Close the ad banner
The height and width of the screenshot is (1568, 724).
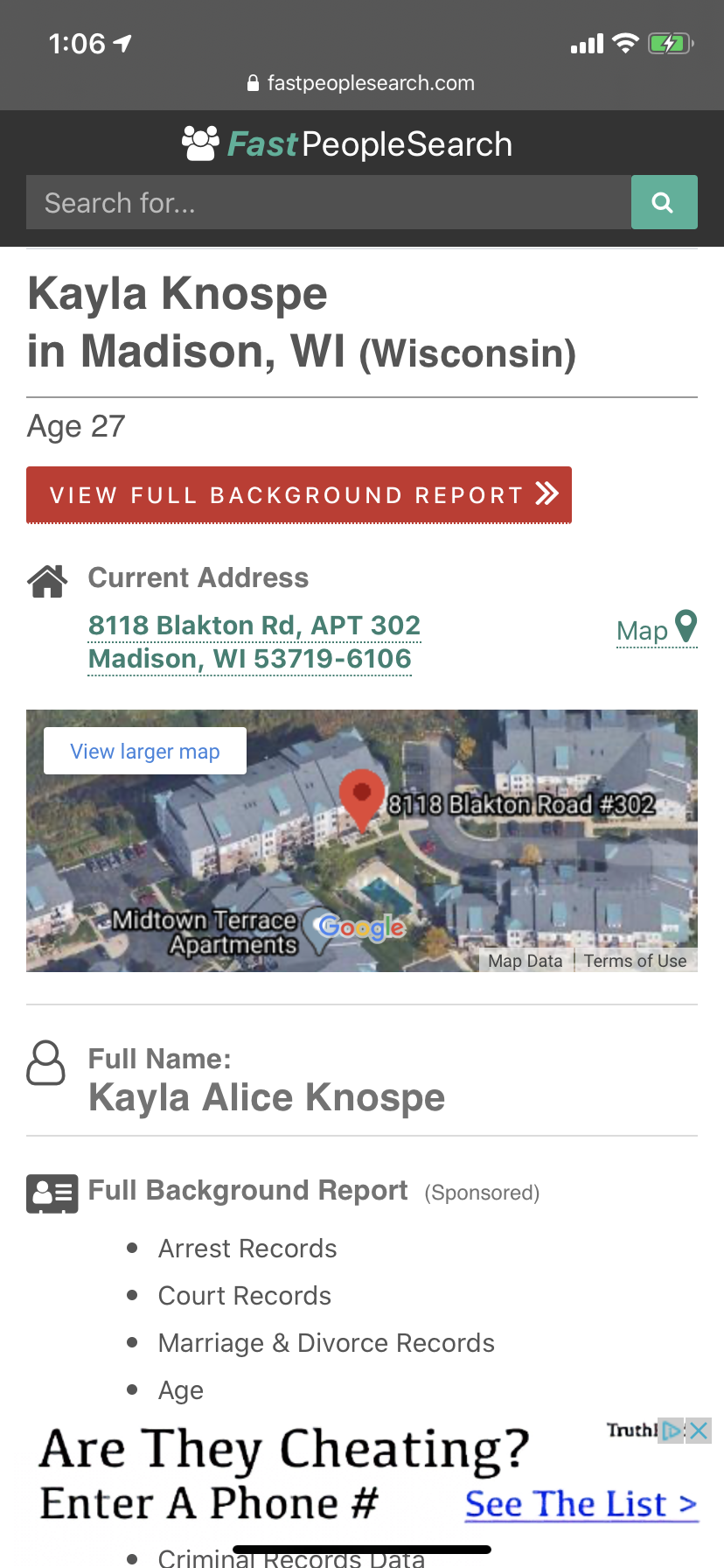[x=699, y=1431]
